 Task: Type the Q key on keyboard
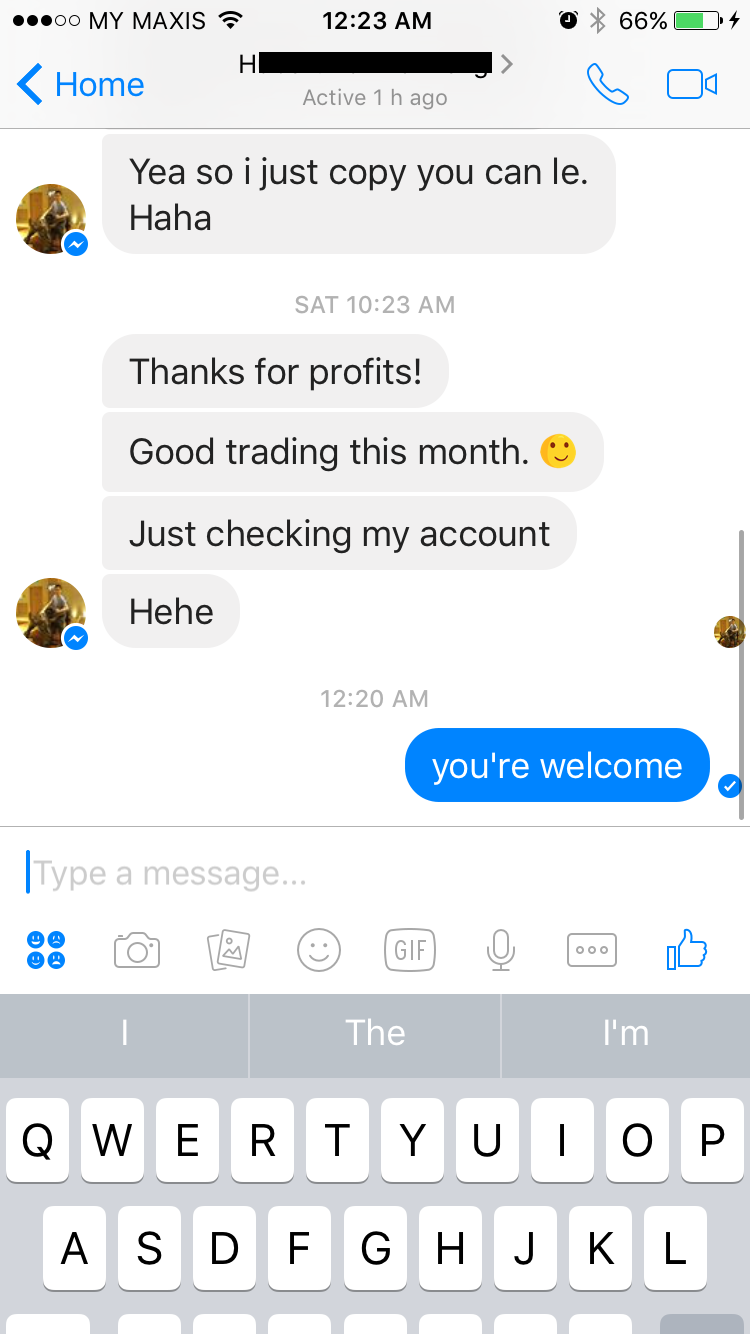(x=37, y=1140)
